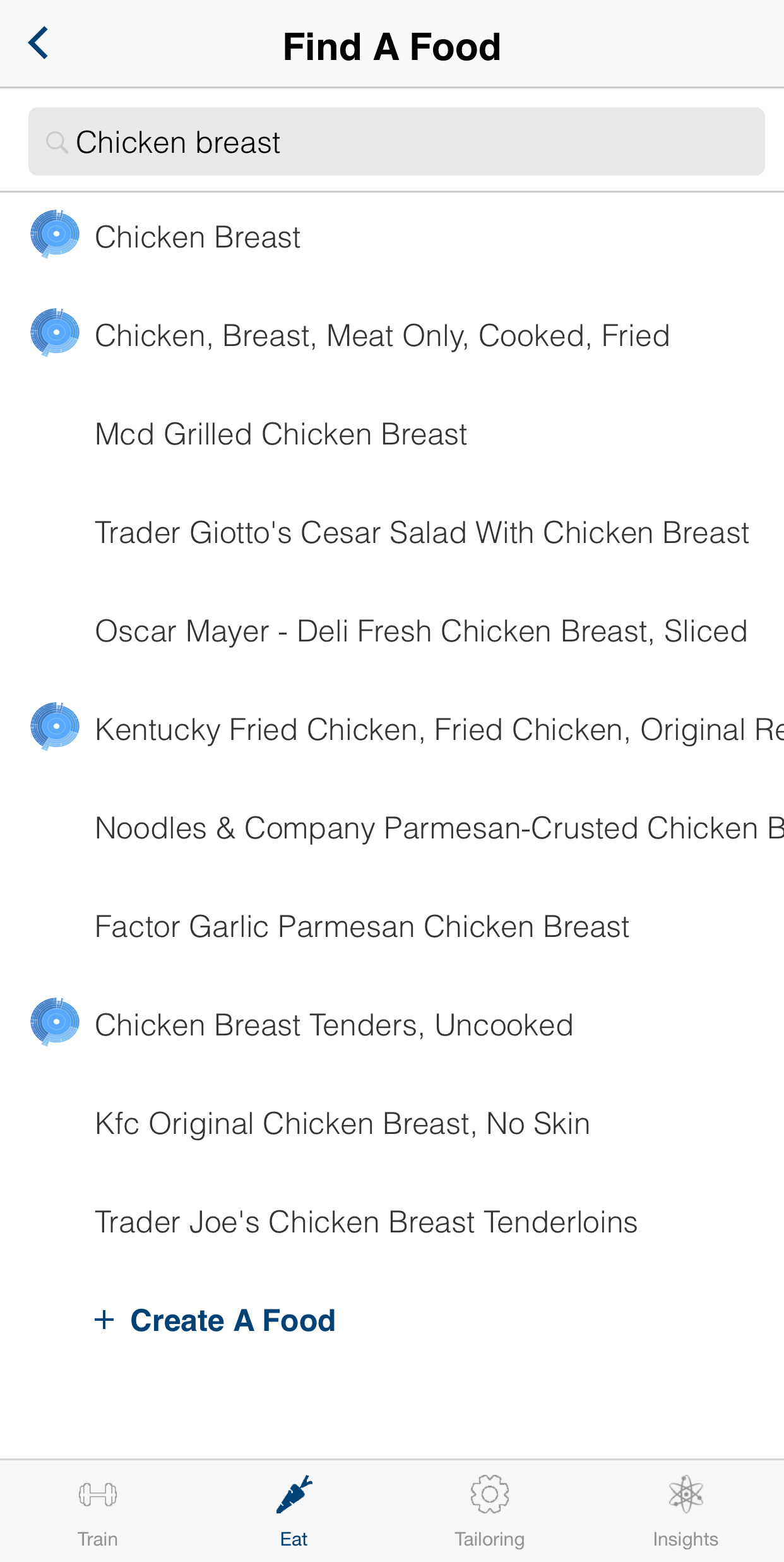This screenshot has width=784, height=1562.
Task: Go back using the top-left arrow
Action: [39, 44]
